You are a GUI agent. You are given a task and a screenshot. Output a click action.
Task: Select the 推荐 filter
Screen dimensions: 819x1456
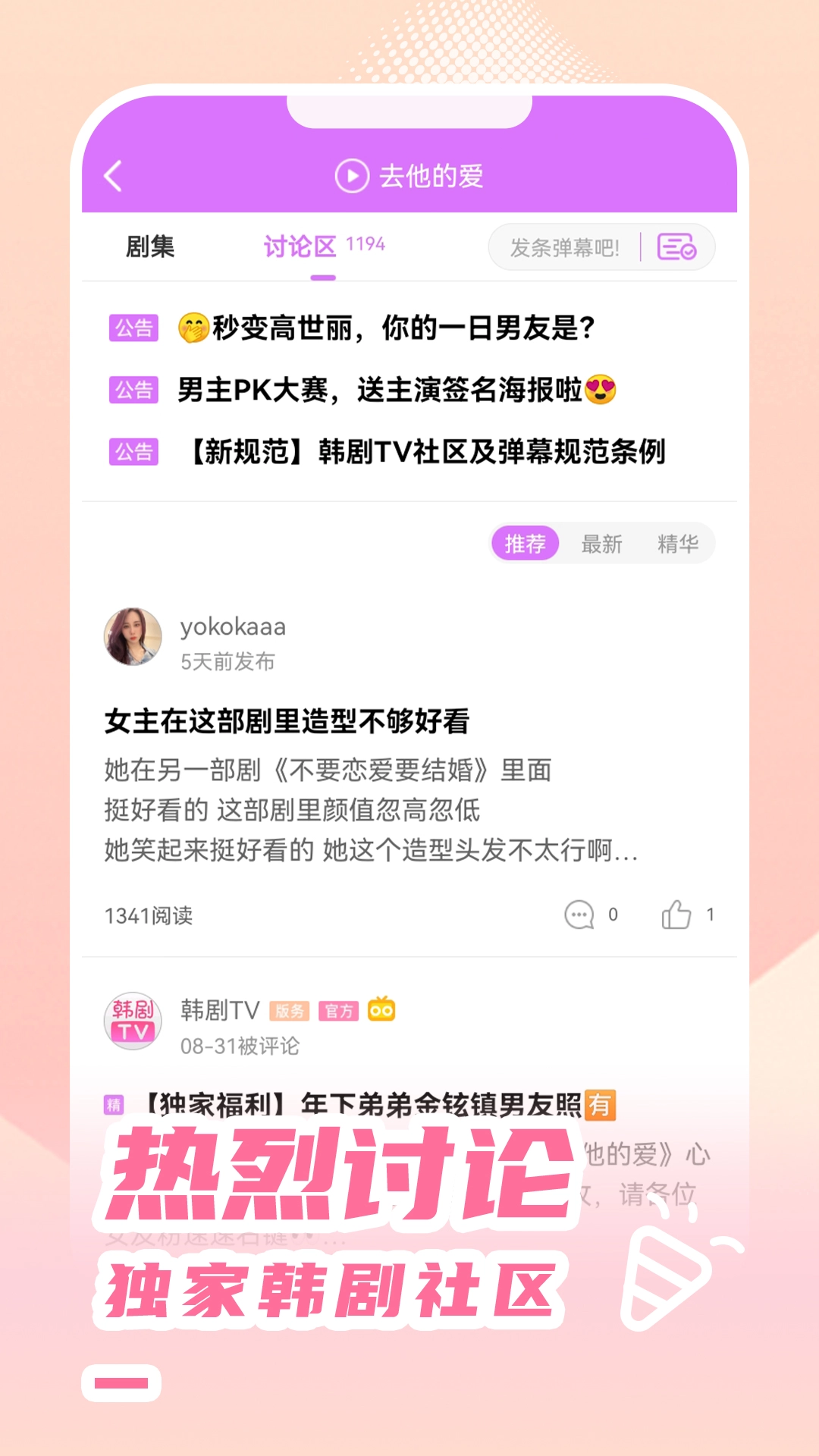[x=526, y=543]
